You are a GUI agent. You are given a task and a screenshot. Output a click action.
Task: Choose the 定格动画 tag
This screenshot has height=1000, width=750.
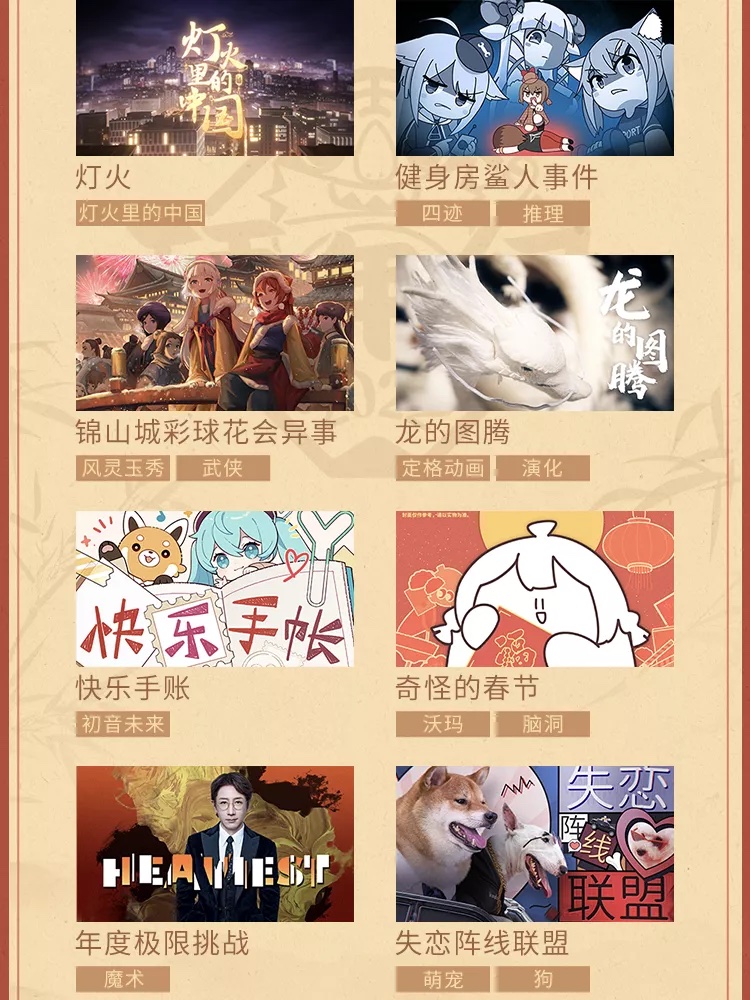point(442,468)
